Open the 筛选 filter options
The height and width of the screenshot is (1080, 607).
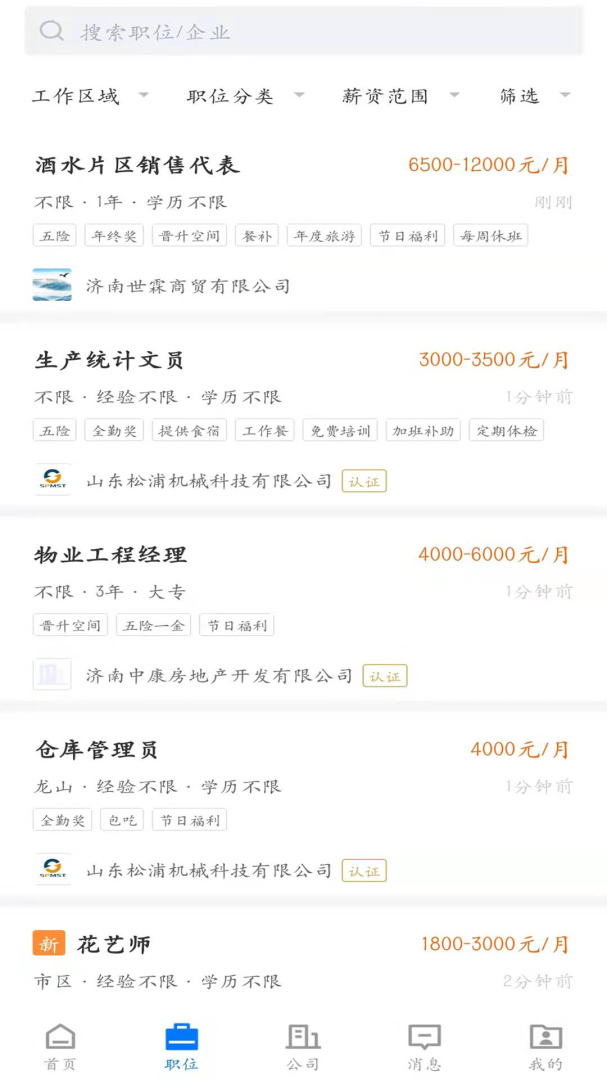[x=534, y=96]
